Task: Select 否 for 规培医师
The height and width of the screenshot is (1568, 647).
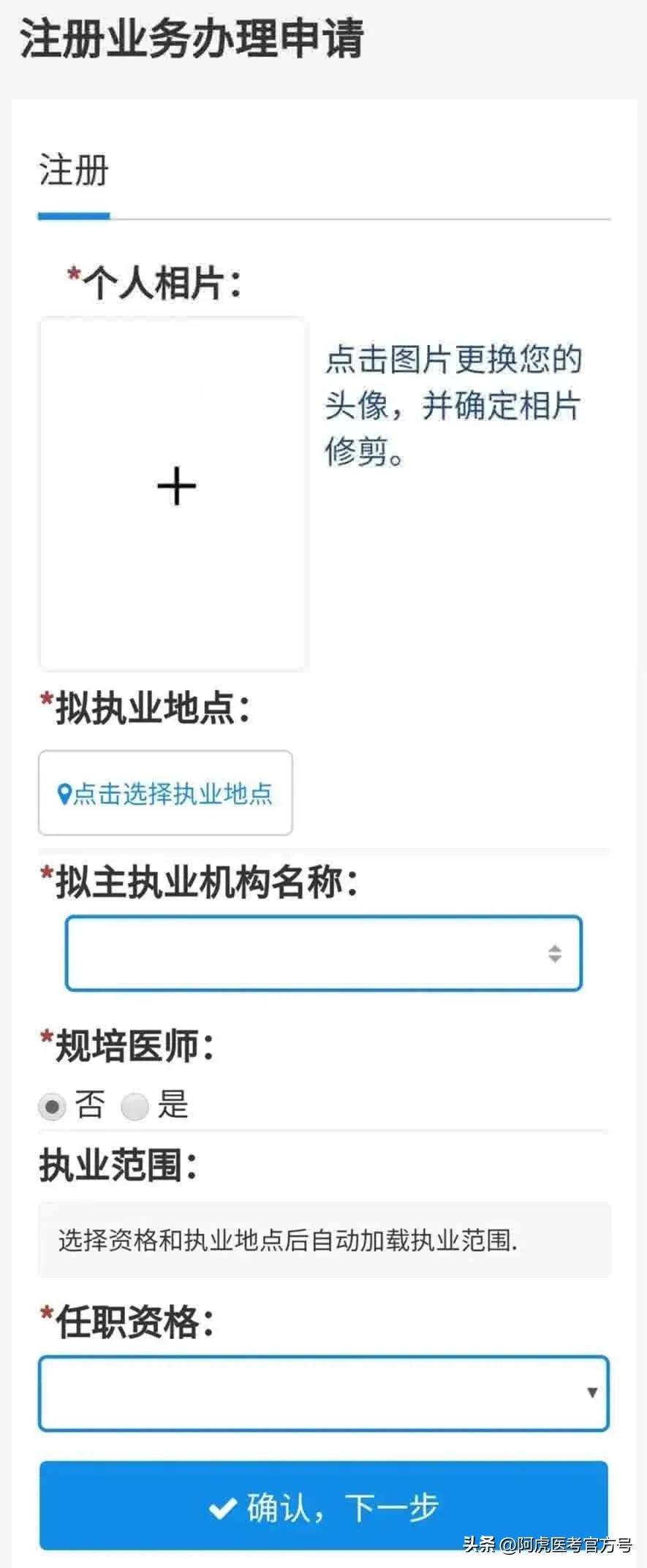Action: [53, 1106]
